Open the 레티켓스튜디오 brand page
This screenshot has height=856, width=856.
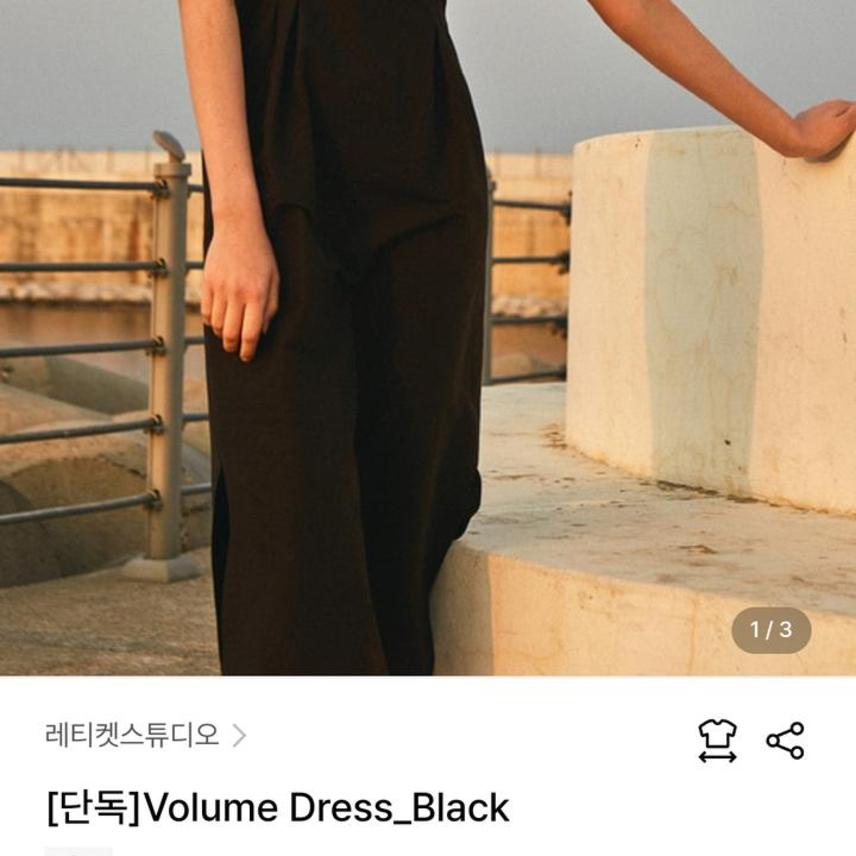145,737
